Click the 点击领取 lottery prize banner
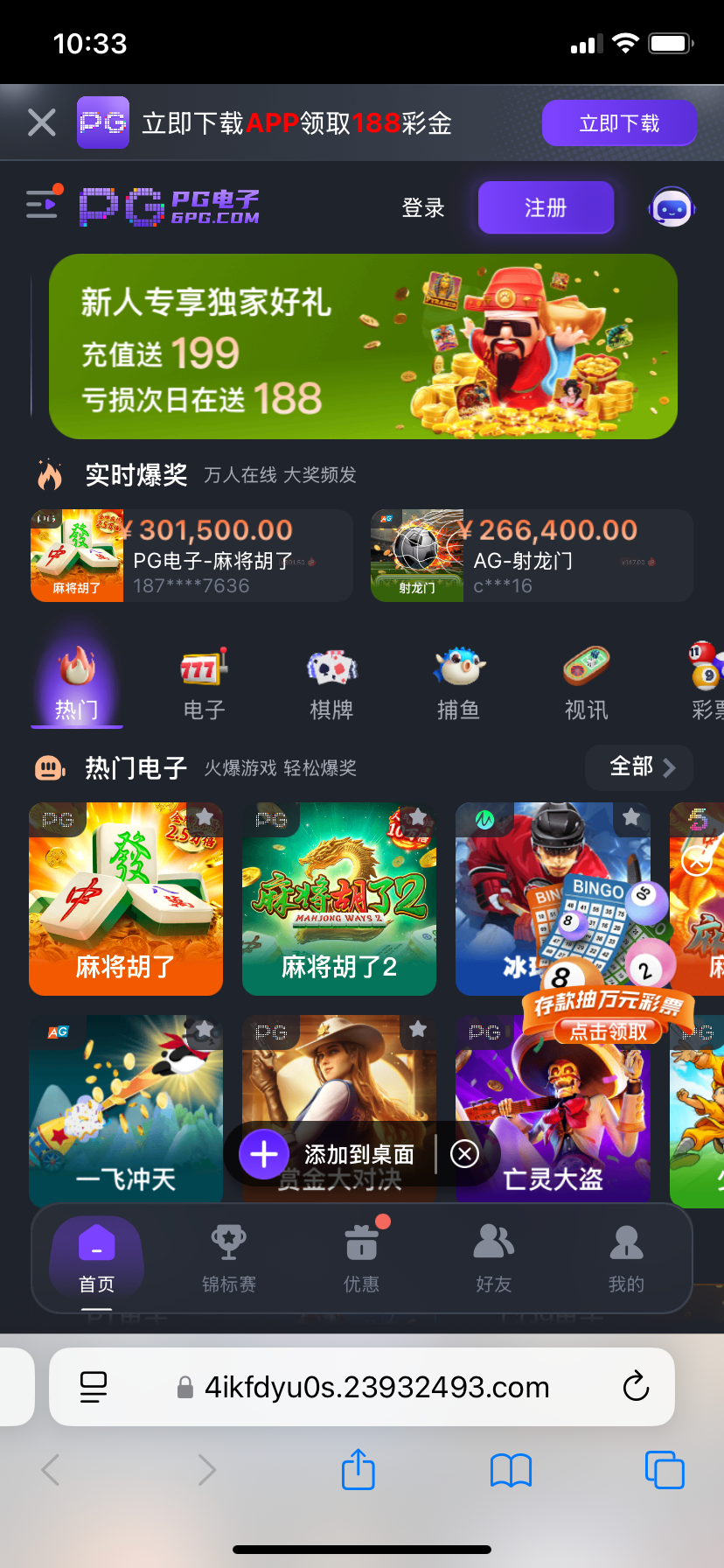This screenshot has width=724, height=1568. [608, 1031]
